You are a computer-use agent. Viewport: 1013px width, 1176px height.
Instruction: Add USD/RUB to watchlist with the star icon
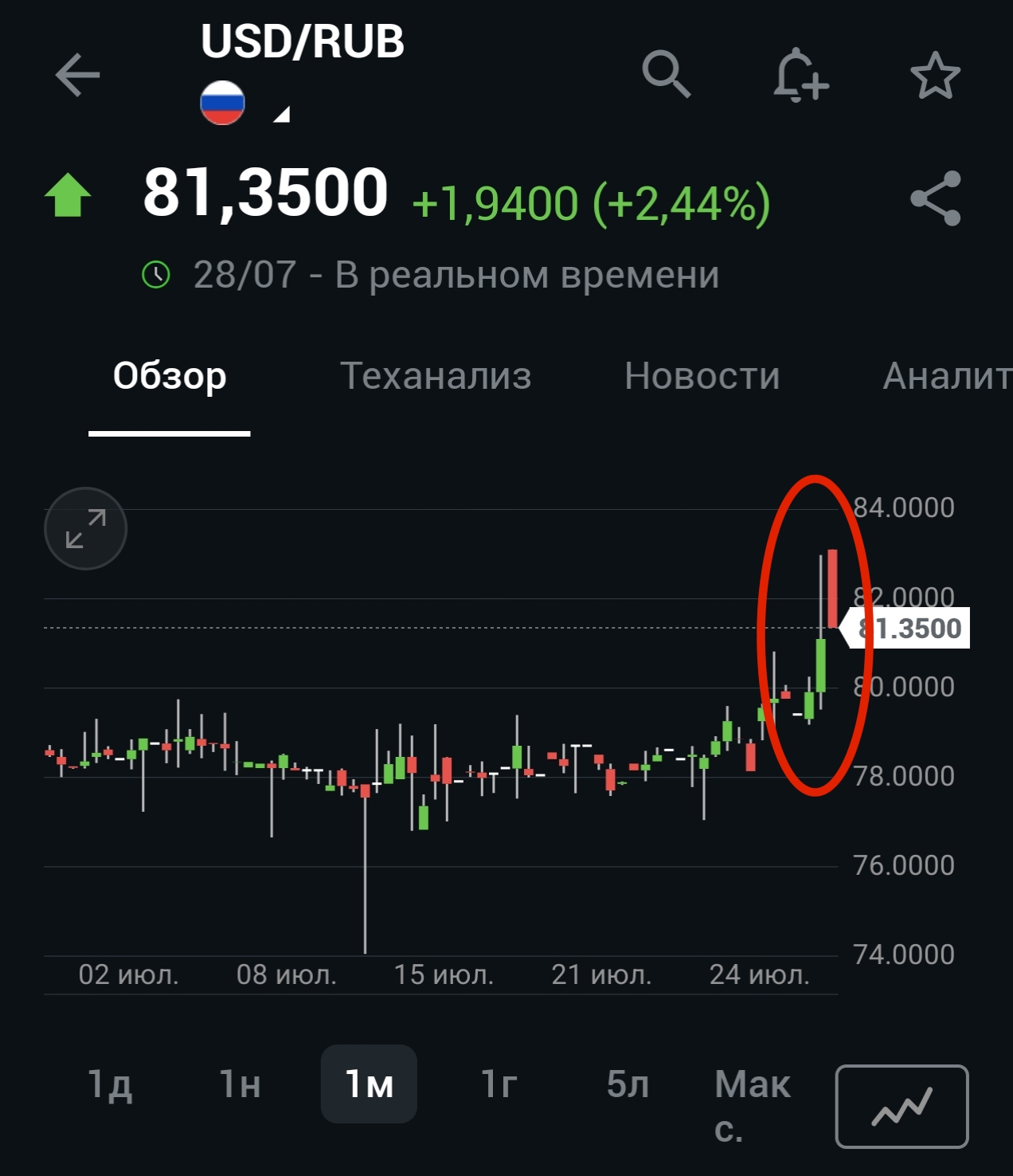click(x=935, y=76)
